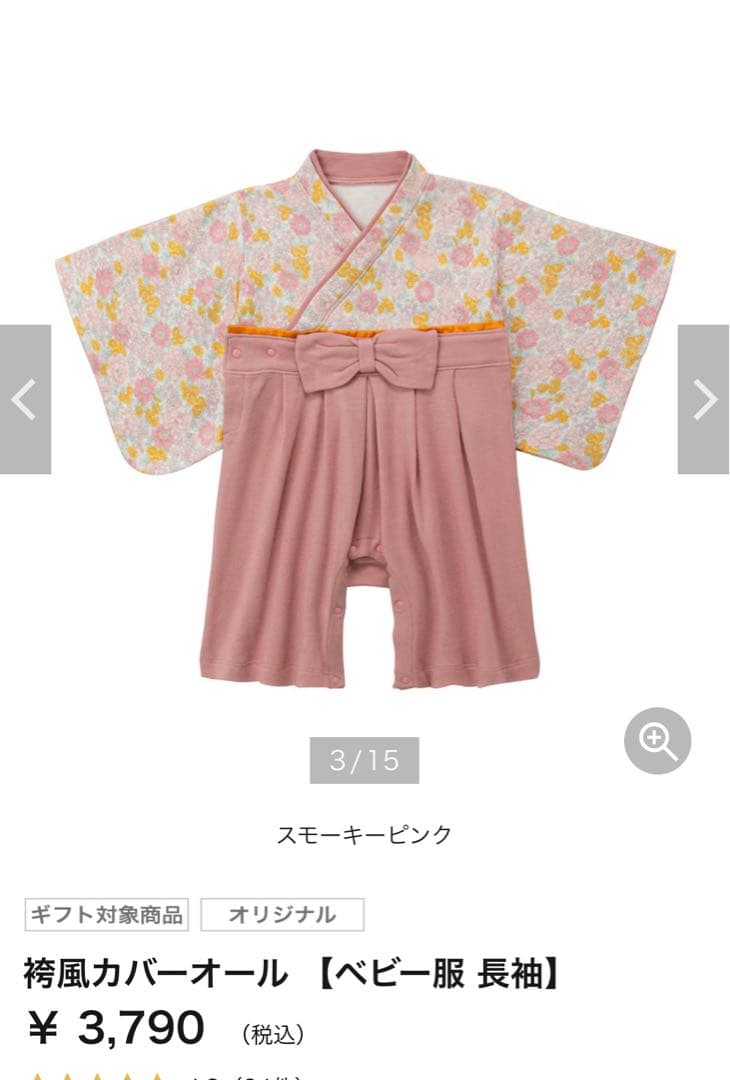The width and height of the screenshot is (730, 1080).
Task: Select the スモーキーピンク color swatch label
Action: [364, 833]
